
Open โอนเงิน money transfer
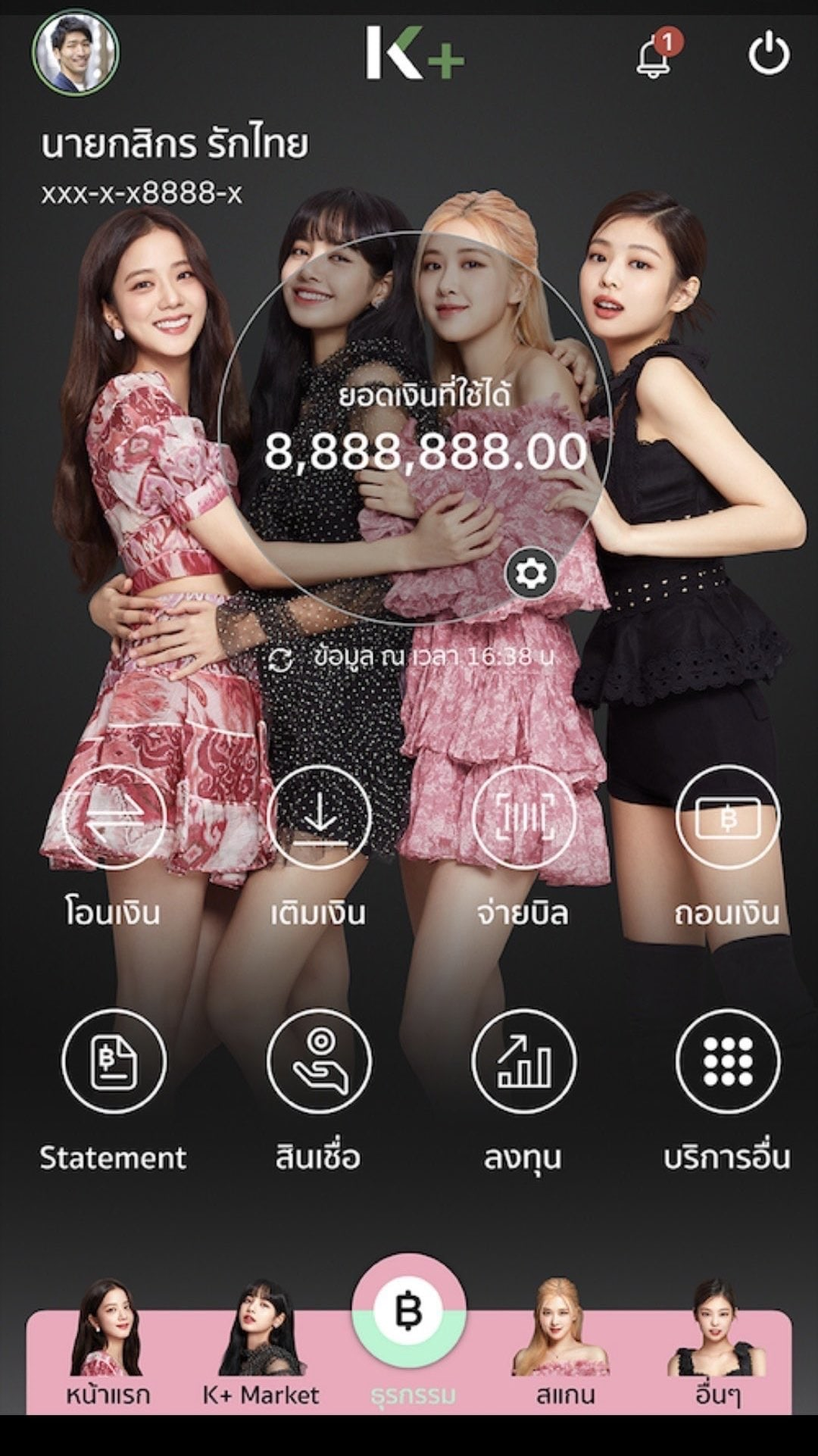click(x=113, y=818)
